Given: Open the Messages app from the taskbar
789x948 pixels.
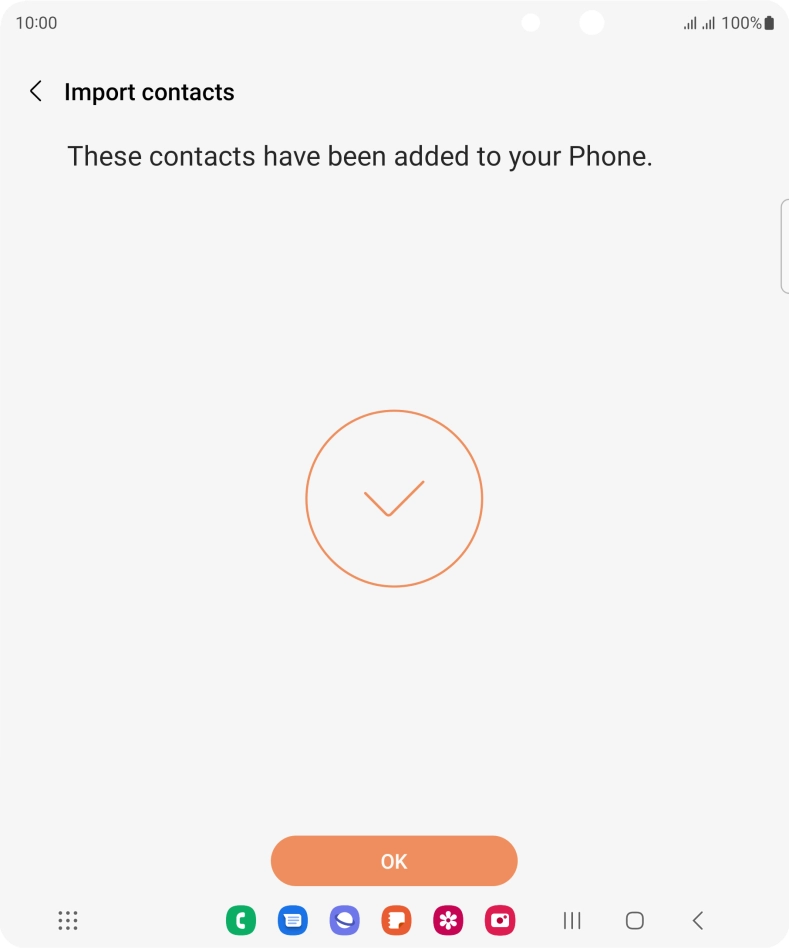Looking at the screenshot, I should pos(292,920).
